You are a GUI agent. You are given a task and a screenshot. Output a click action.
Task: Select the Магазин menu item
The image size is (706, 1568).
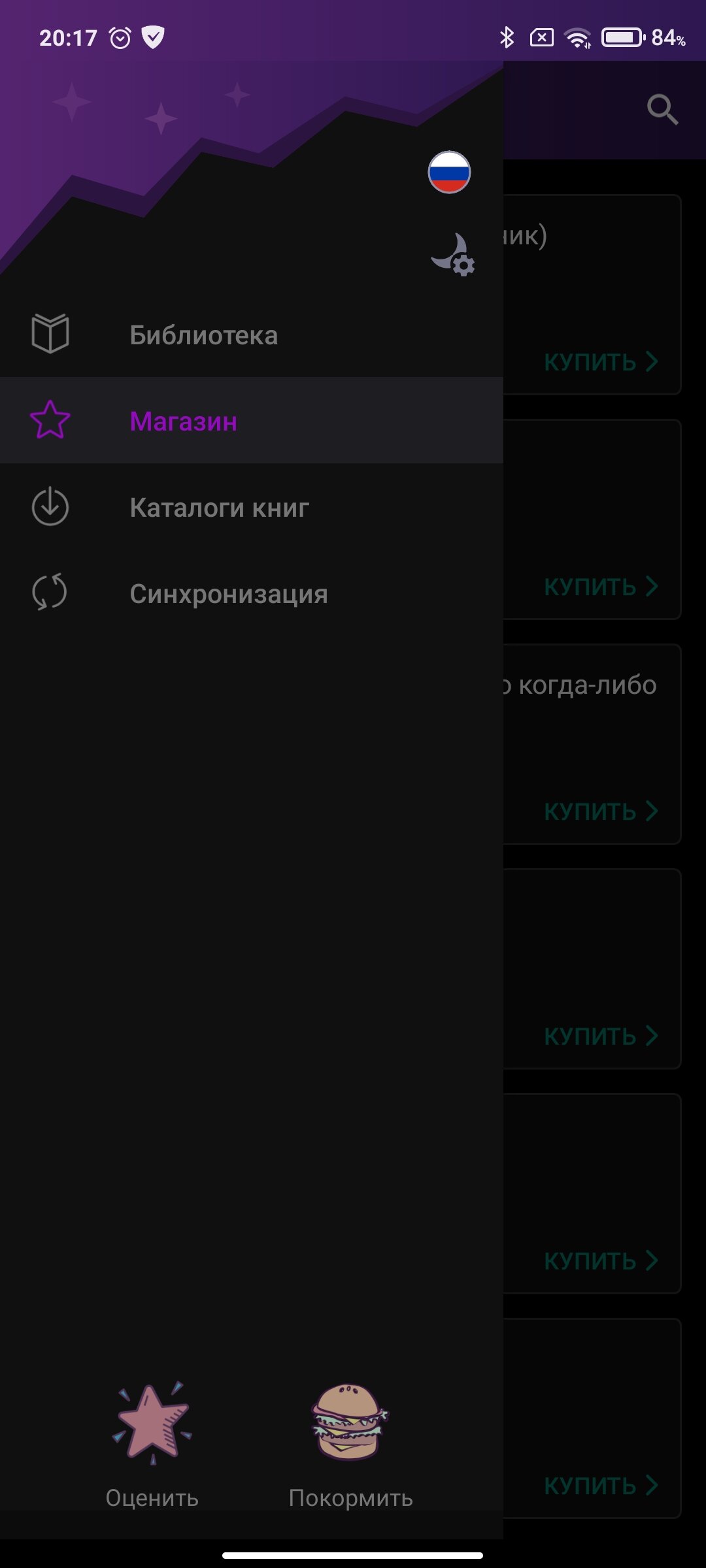pyautogui.click(x=252, y=421)
